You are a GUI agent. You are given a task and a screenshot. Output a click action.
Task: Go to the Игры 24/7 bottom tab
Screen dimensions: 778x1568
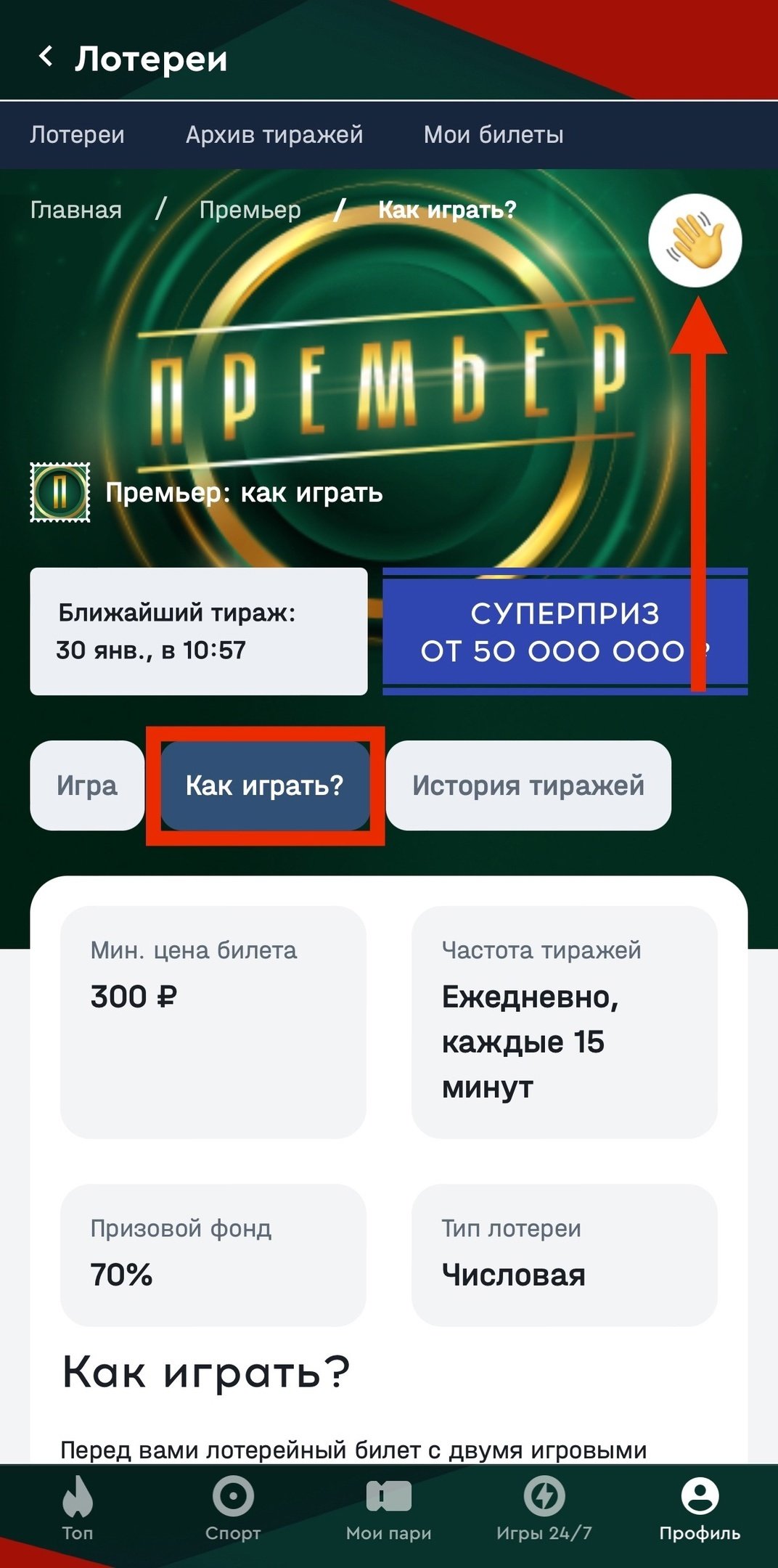tap(544, 1508)
